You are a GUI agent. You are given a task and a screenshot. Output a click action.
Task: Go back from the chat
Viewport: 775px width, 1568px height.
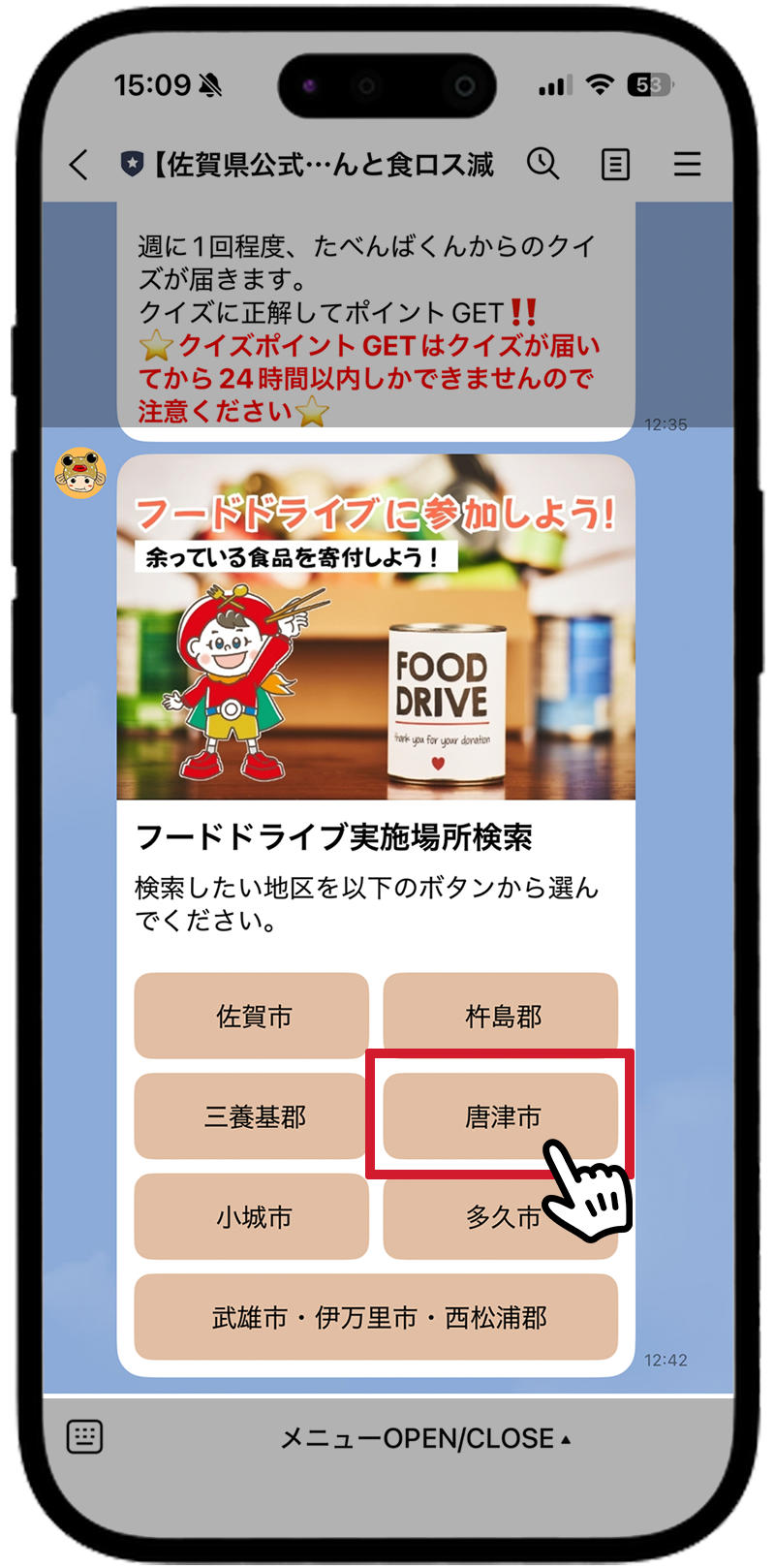coord(79,165)
